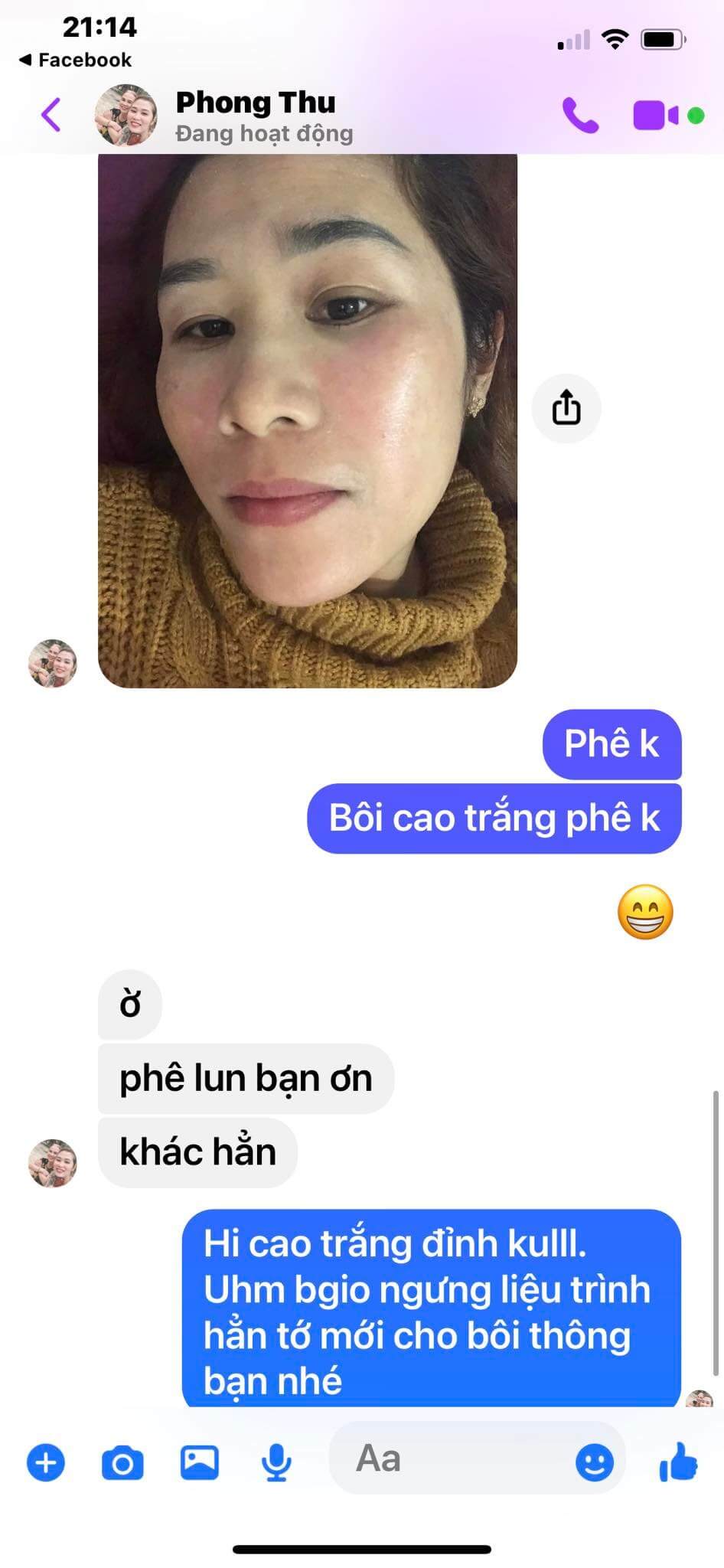Image resolution: width=724 pixels, height=1568 pixels.
Task: Send a thumbs-up like
Action: pos(678,1461)
